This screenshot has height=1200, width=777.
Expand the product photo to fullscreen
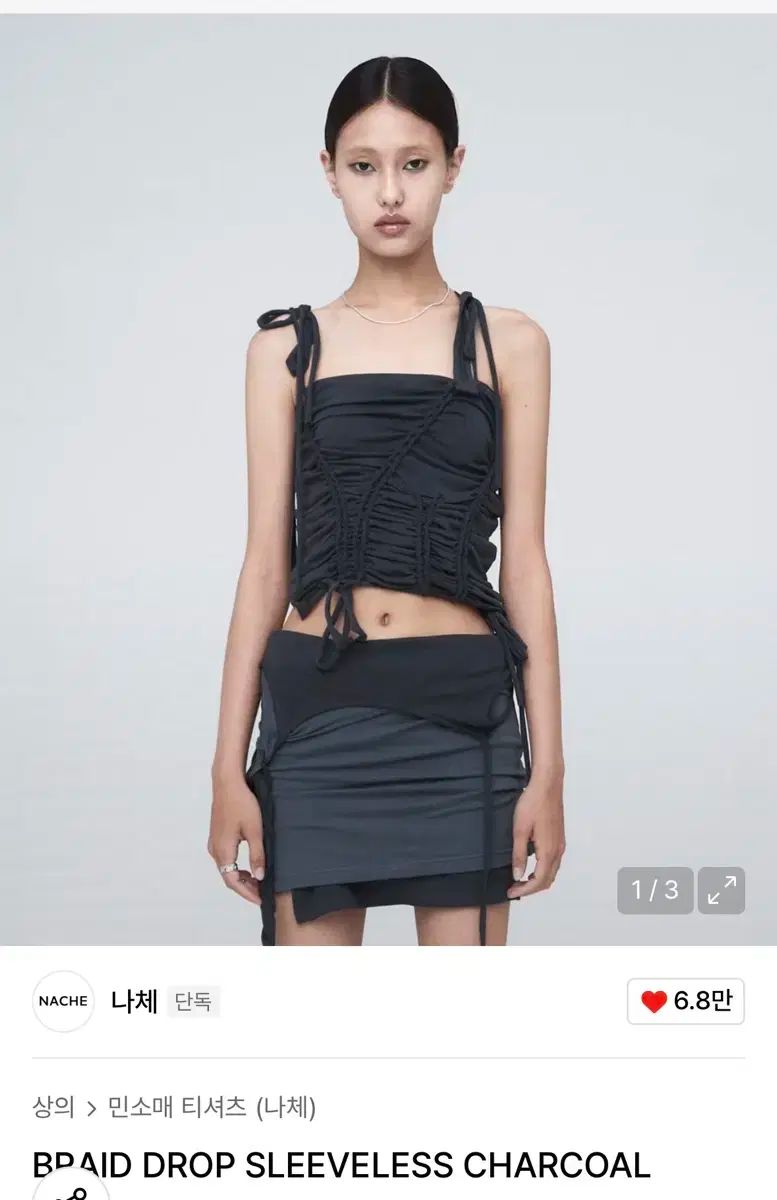pos(721,890)
